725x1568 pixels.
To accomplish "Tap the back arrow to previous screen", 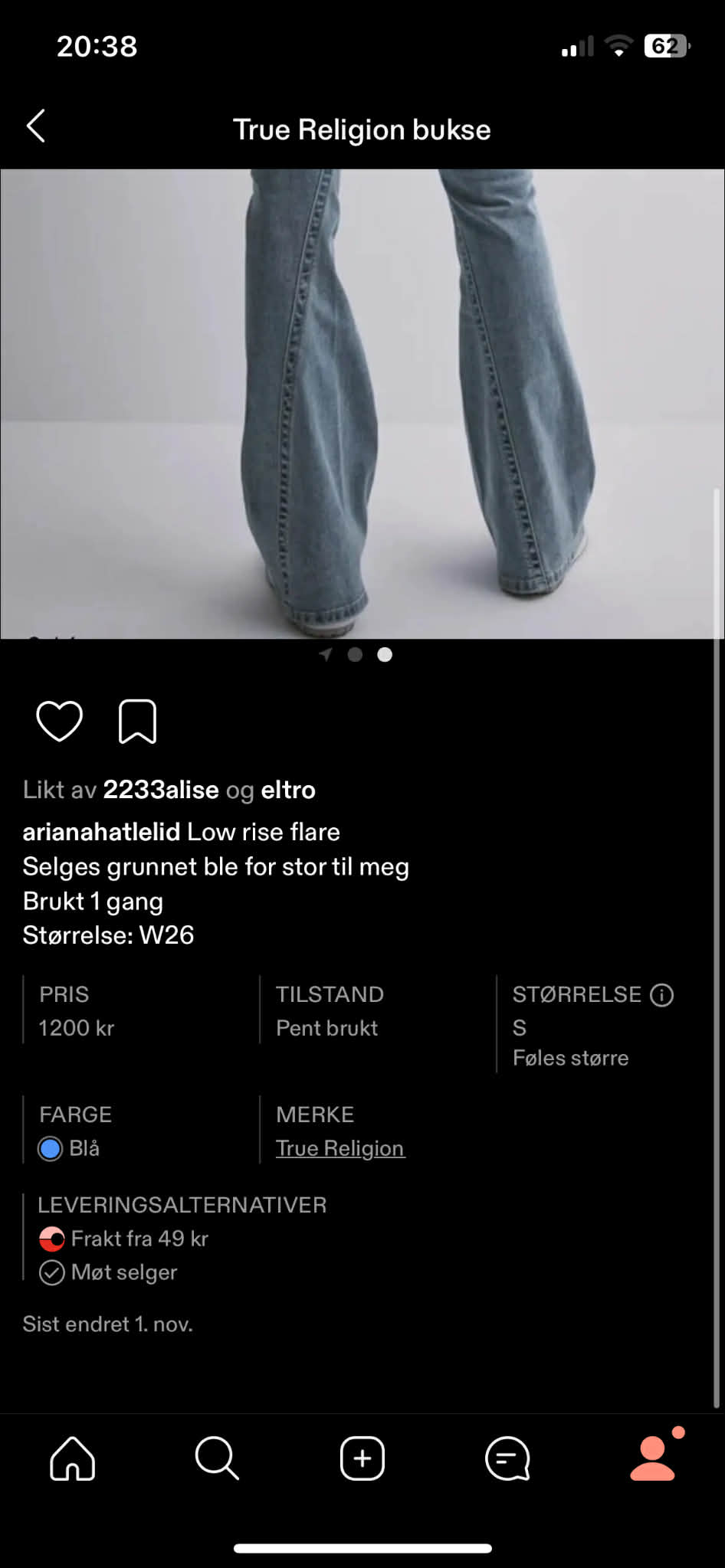I will click(36, 126).
